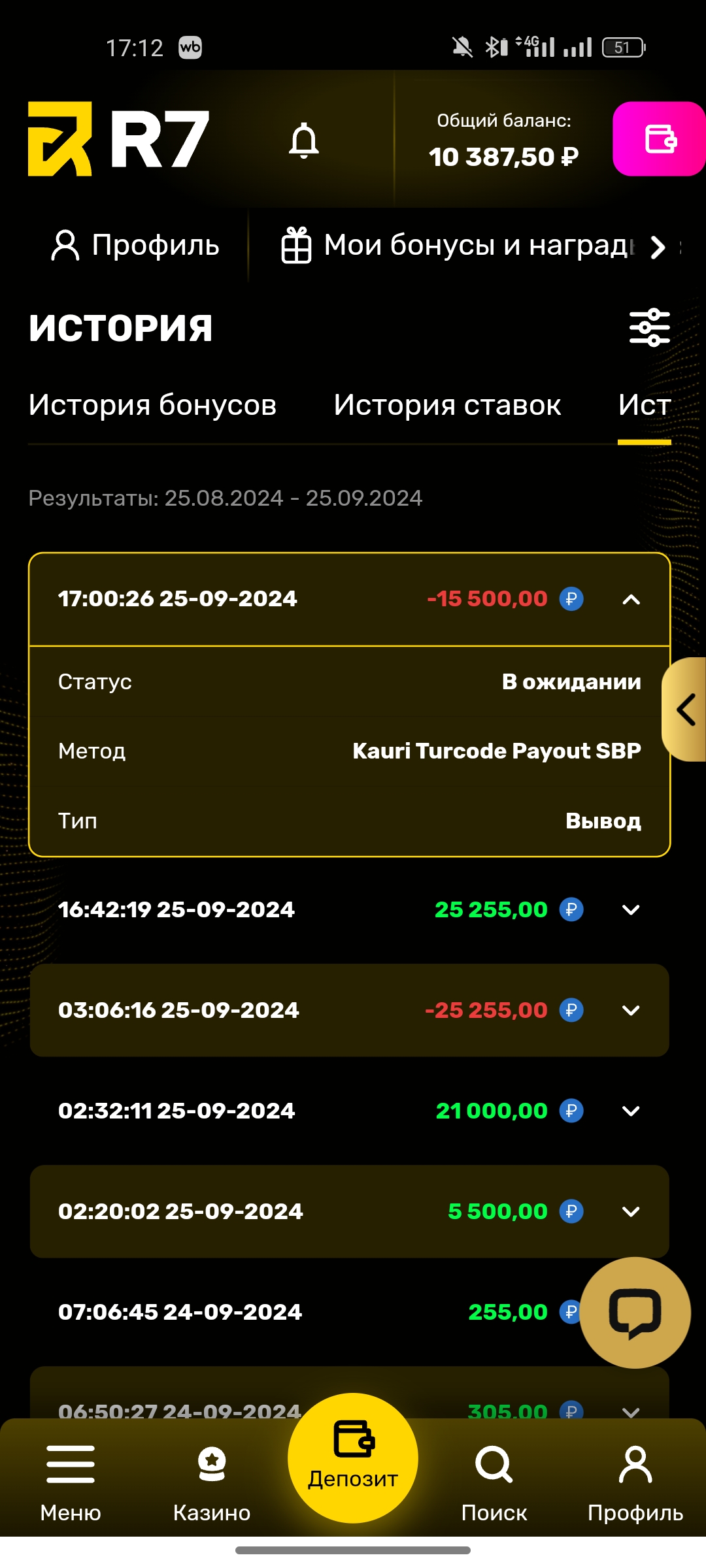Expand the 02:20:02 transaction of 5 500,00
The image size is (706, 1568).
(631, 1211)
